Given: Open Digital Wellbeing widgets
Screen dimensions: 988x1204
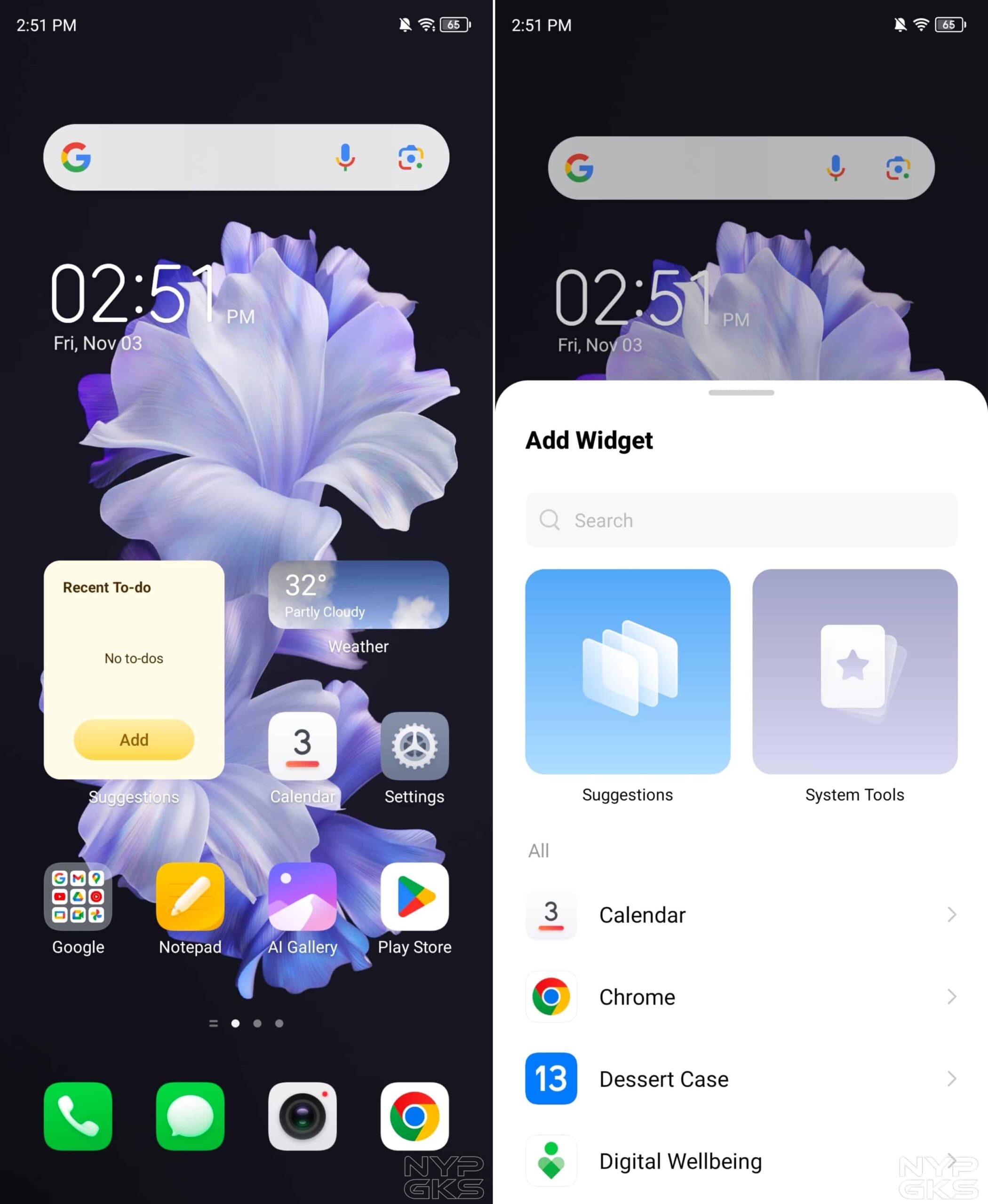Looking at the screenshot, I should 741,1161.
